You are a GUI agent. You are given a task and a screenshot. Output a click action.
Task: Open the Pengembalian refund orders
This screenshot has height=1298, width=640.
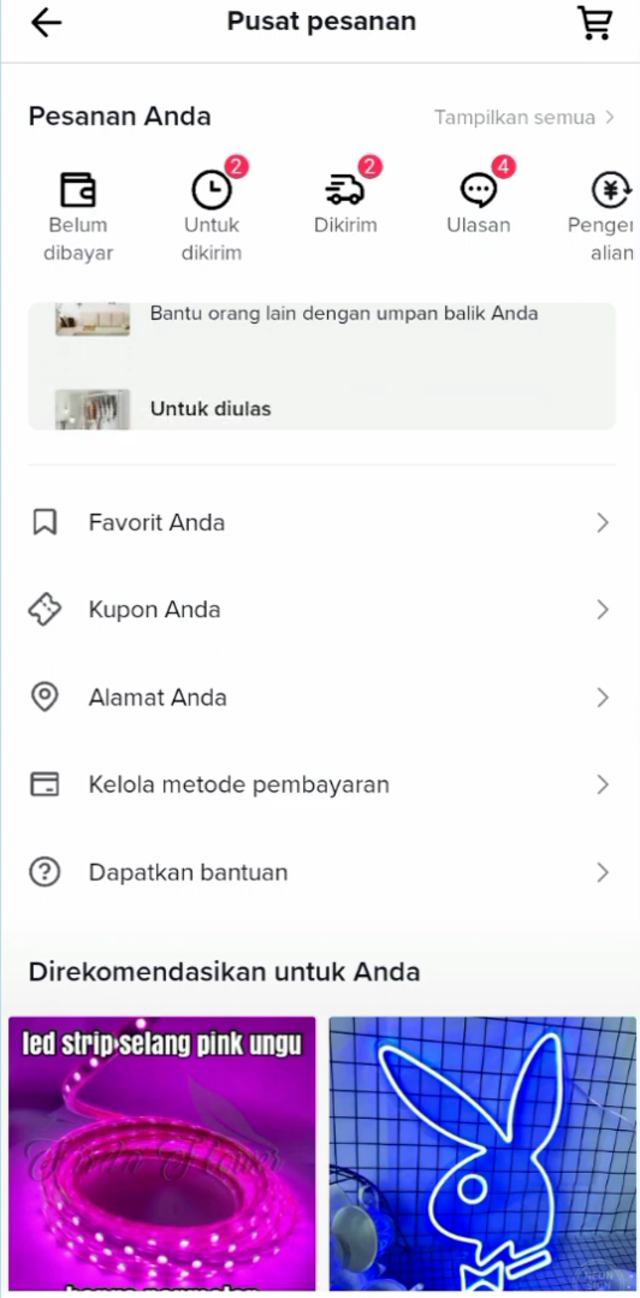[606, 215]
